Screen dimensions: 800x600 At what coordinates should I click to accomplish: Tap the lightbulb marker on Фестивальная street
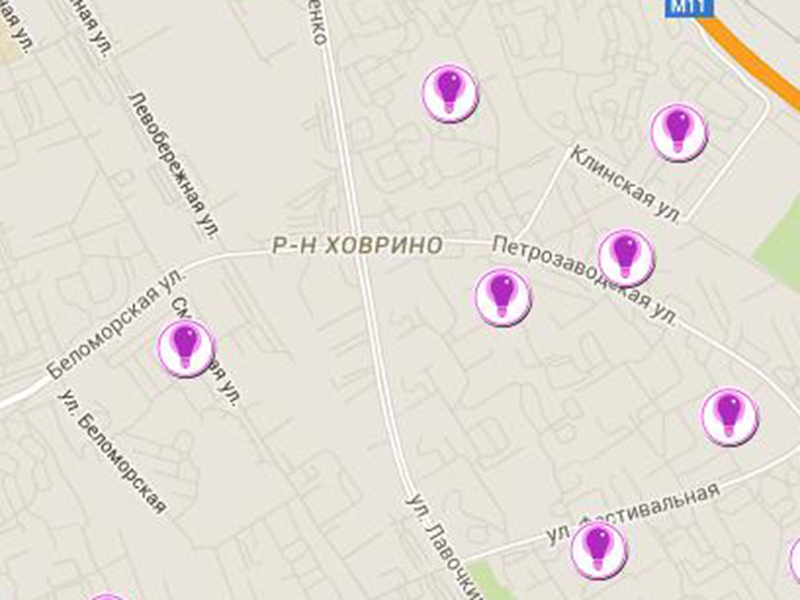click(598, 549)
